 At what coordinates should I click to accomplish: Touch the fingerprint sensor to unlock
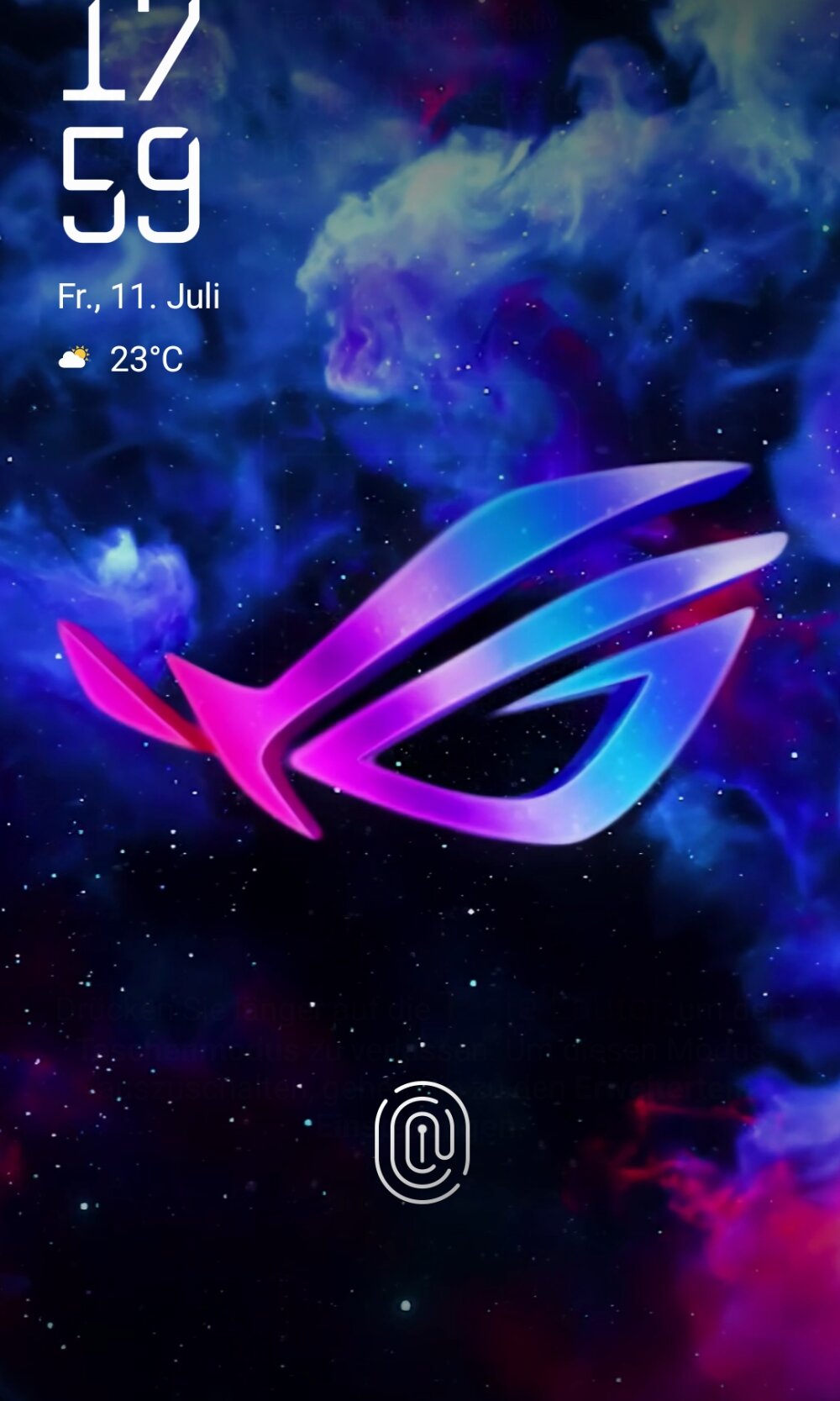421,1141
